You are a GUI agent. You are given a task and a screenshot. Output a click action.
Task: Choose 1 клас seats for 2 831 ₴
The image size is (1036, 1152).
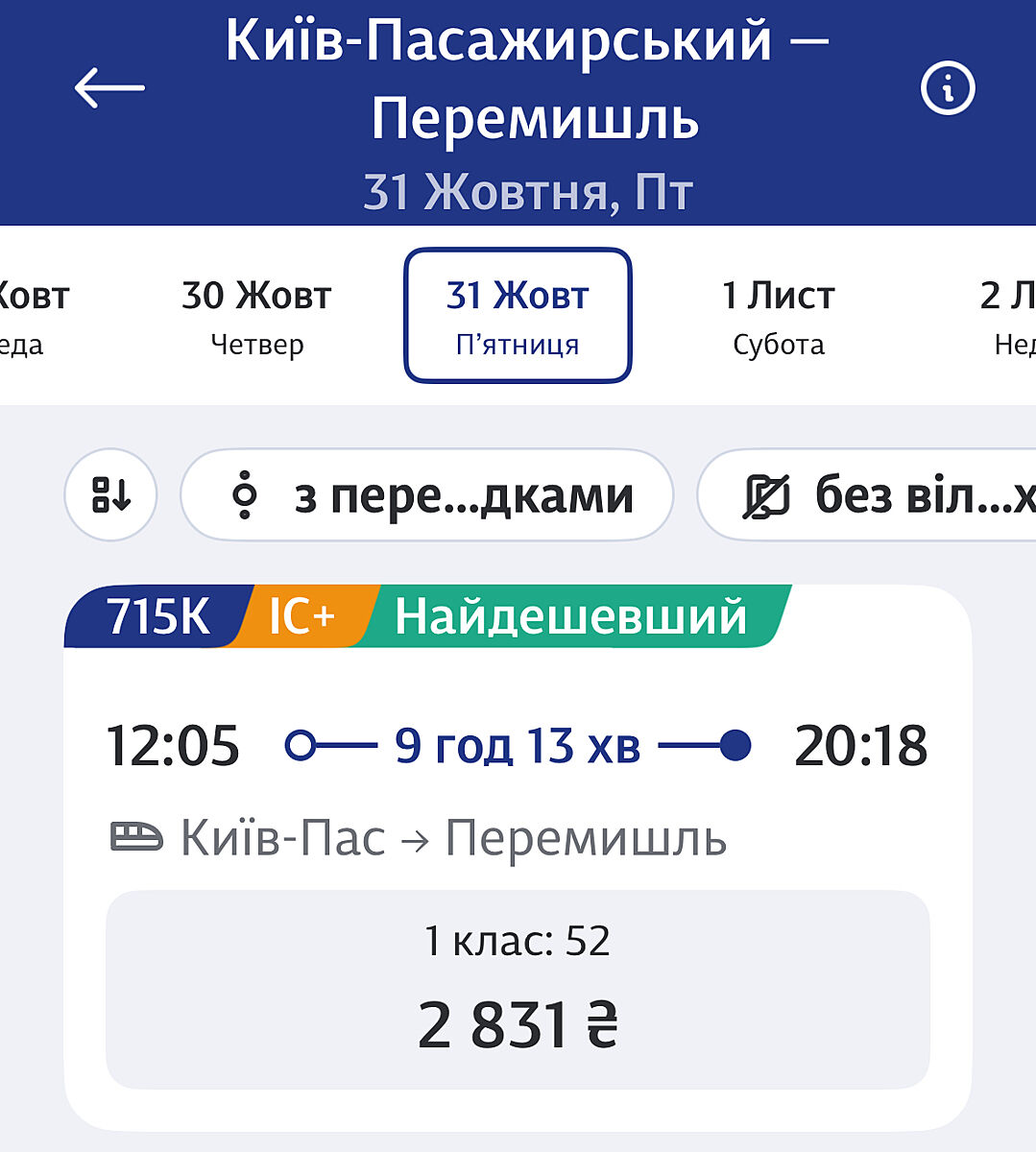tap(518, 990)
